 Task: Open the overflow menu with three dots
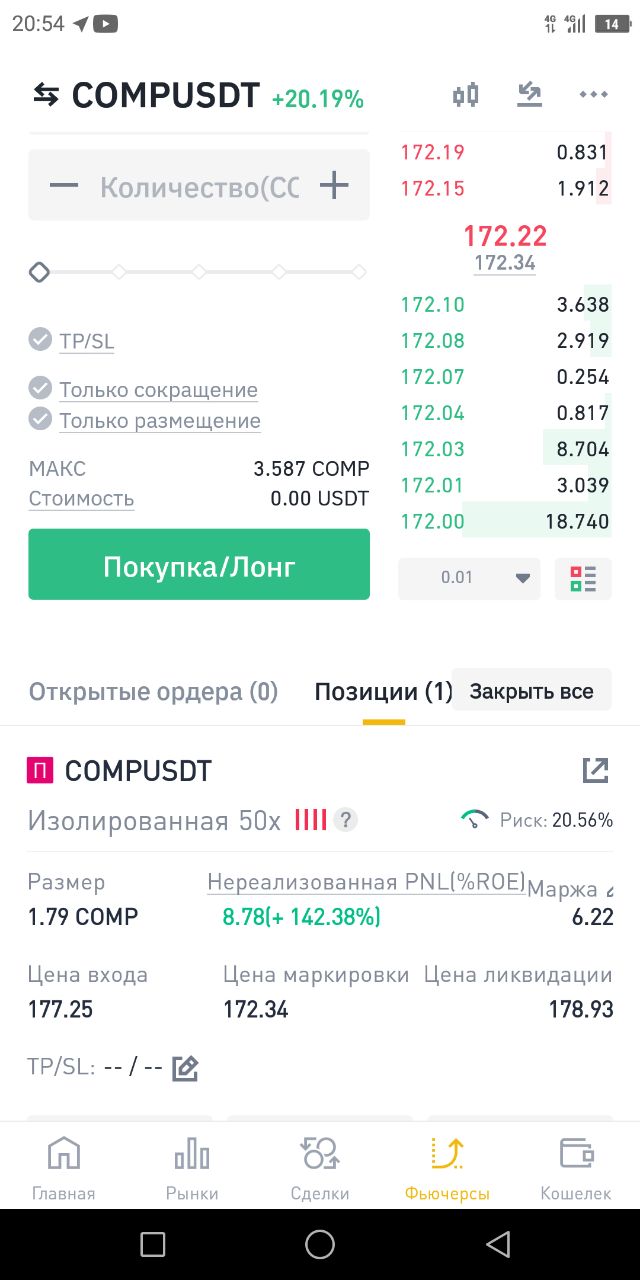[593, 95]
